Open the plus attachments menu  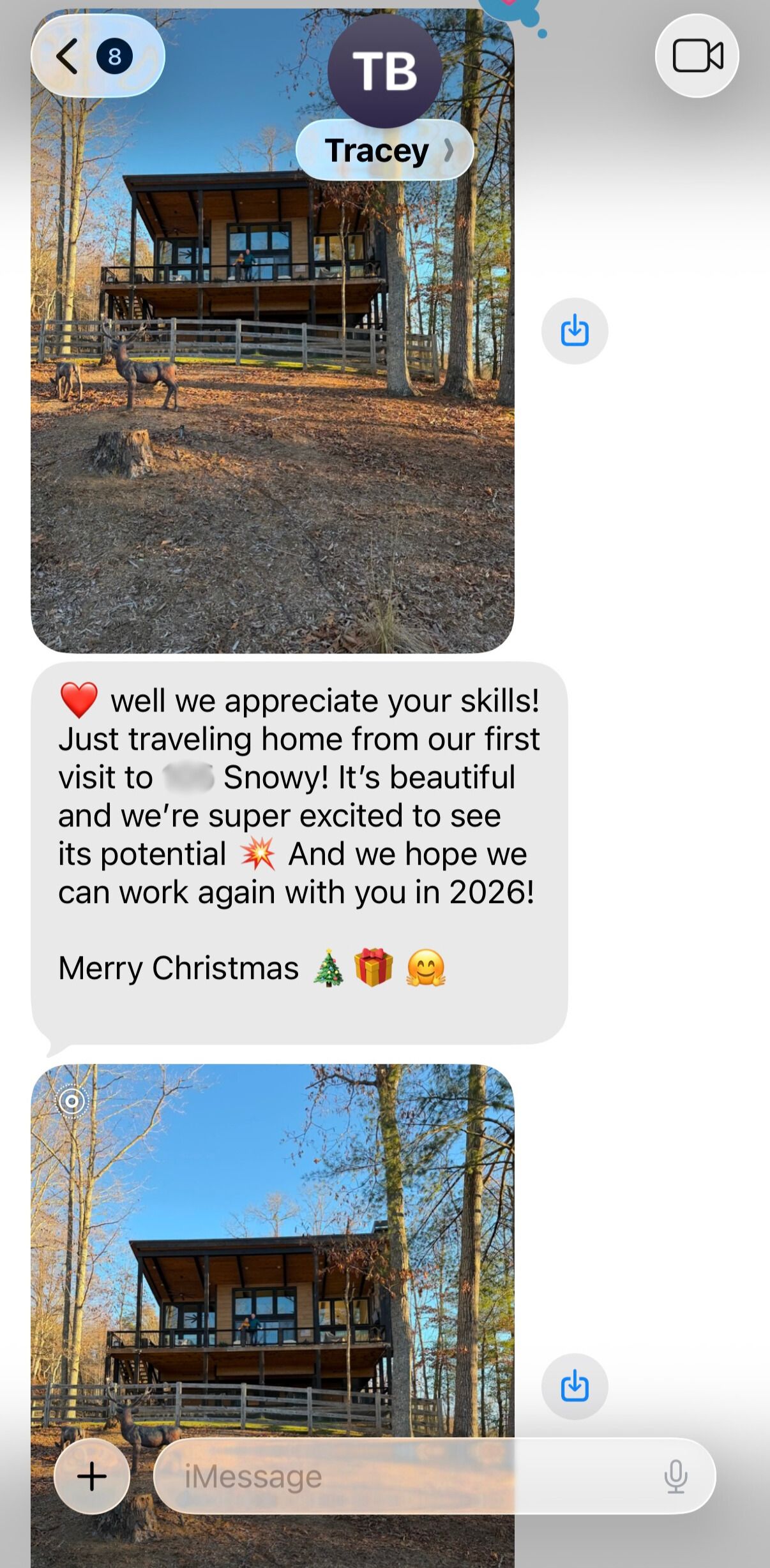(92, 1476)
